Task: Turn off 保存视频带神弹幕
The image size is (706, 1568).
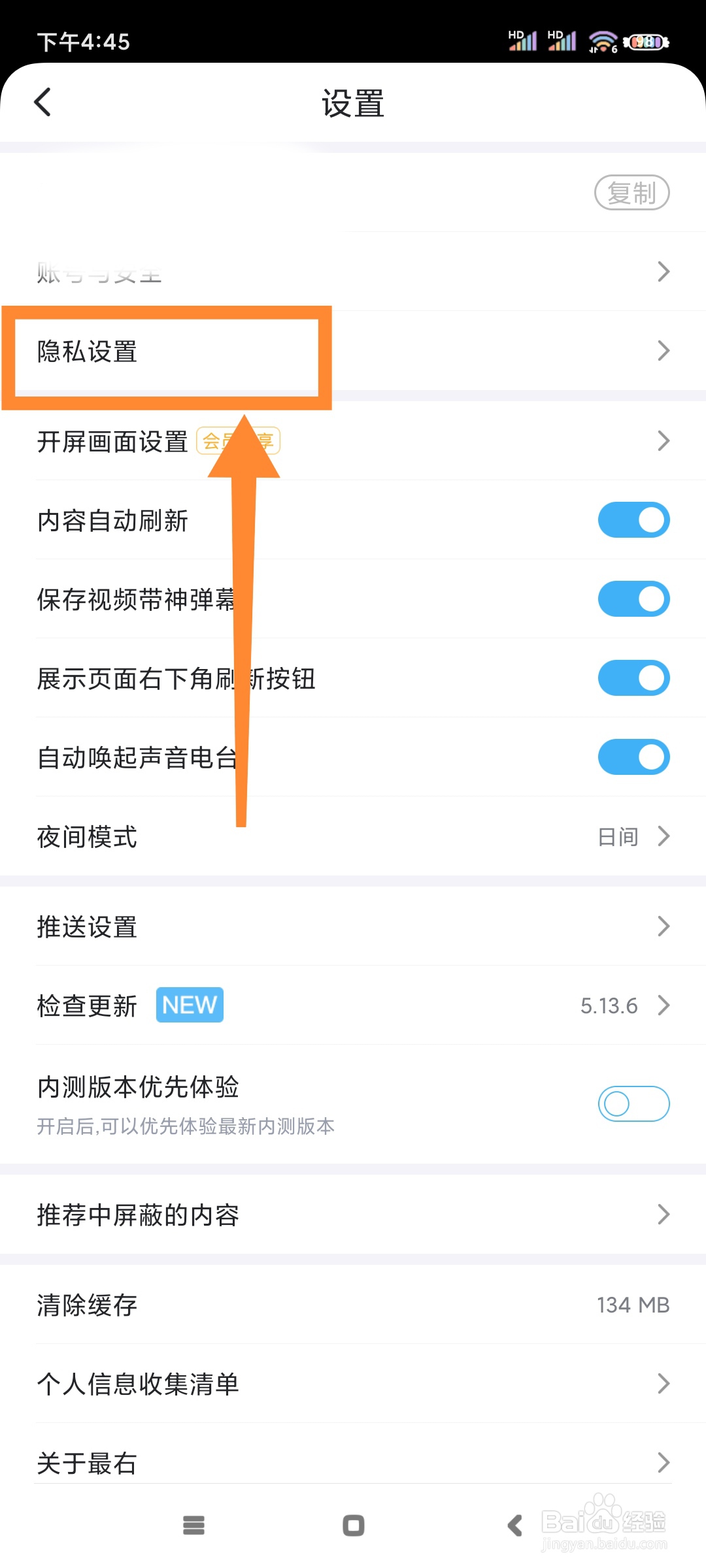Action: (x=633, y=598)
